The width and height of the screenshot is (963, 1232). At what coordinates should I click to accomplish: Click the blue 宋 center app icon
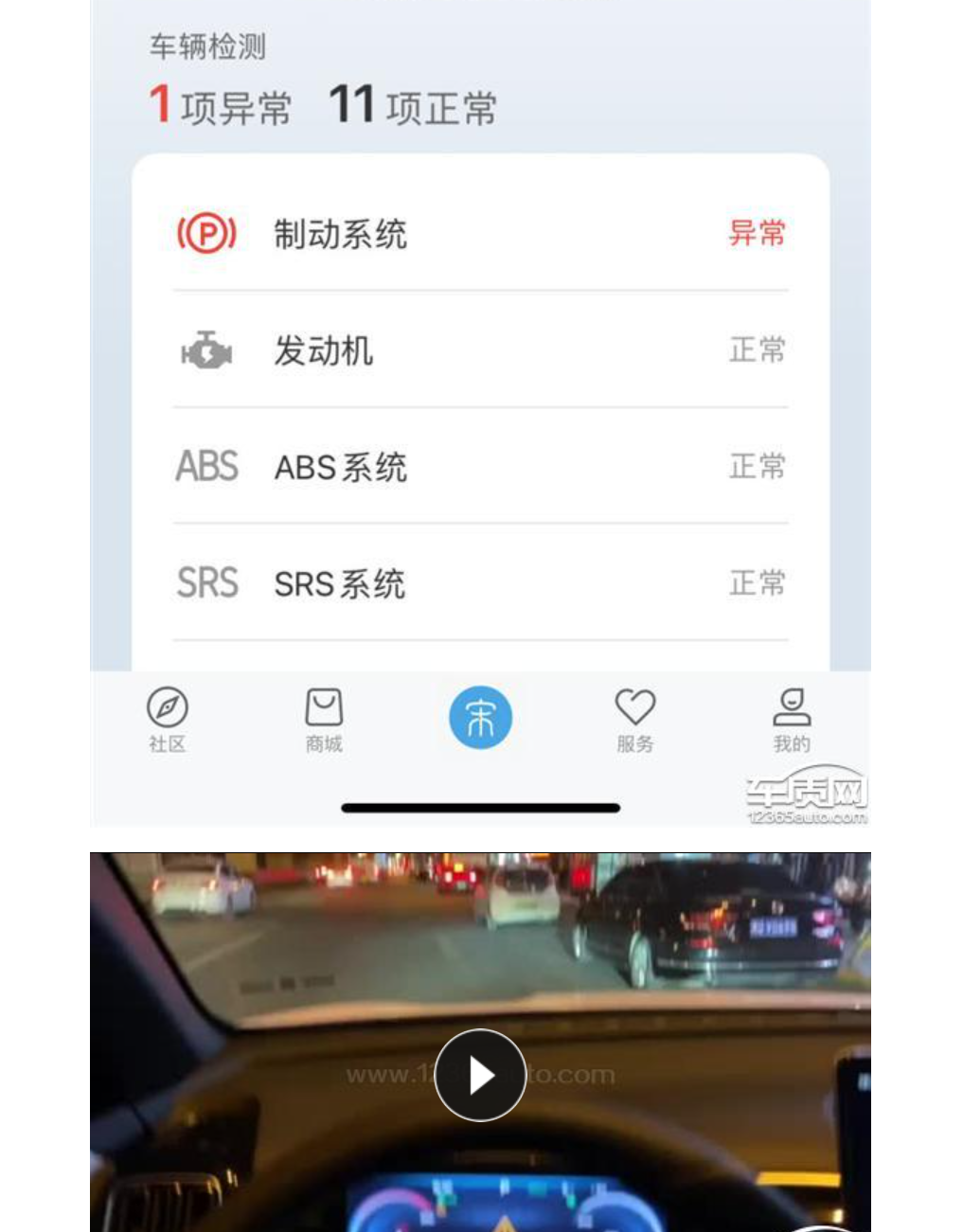pos(480,717)
